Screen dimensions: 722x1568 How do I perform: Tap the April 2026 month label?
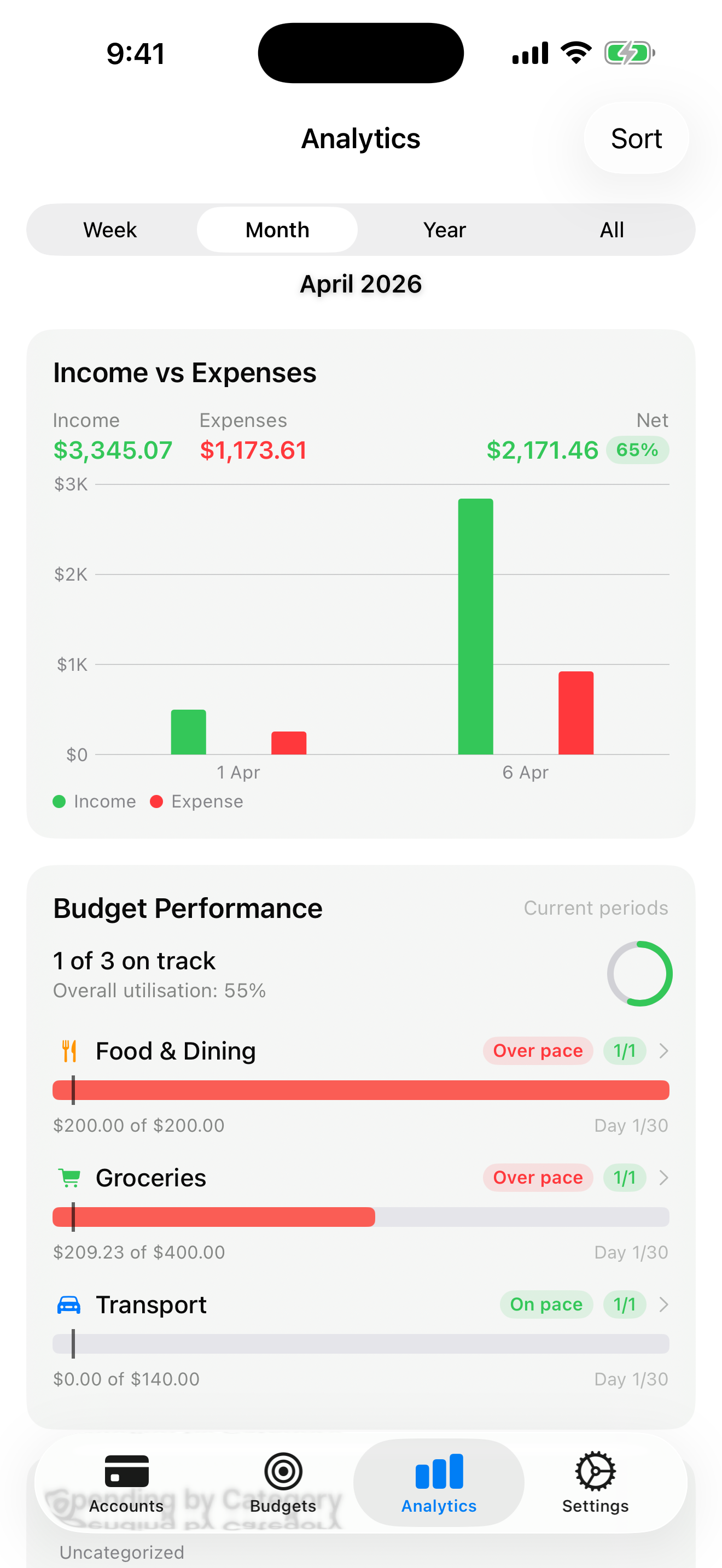[x=360, y=283]
